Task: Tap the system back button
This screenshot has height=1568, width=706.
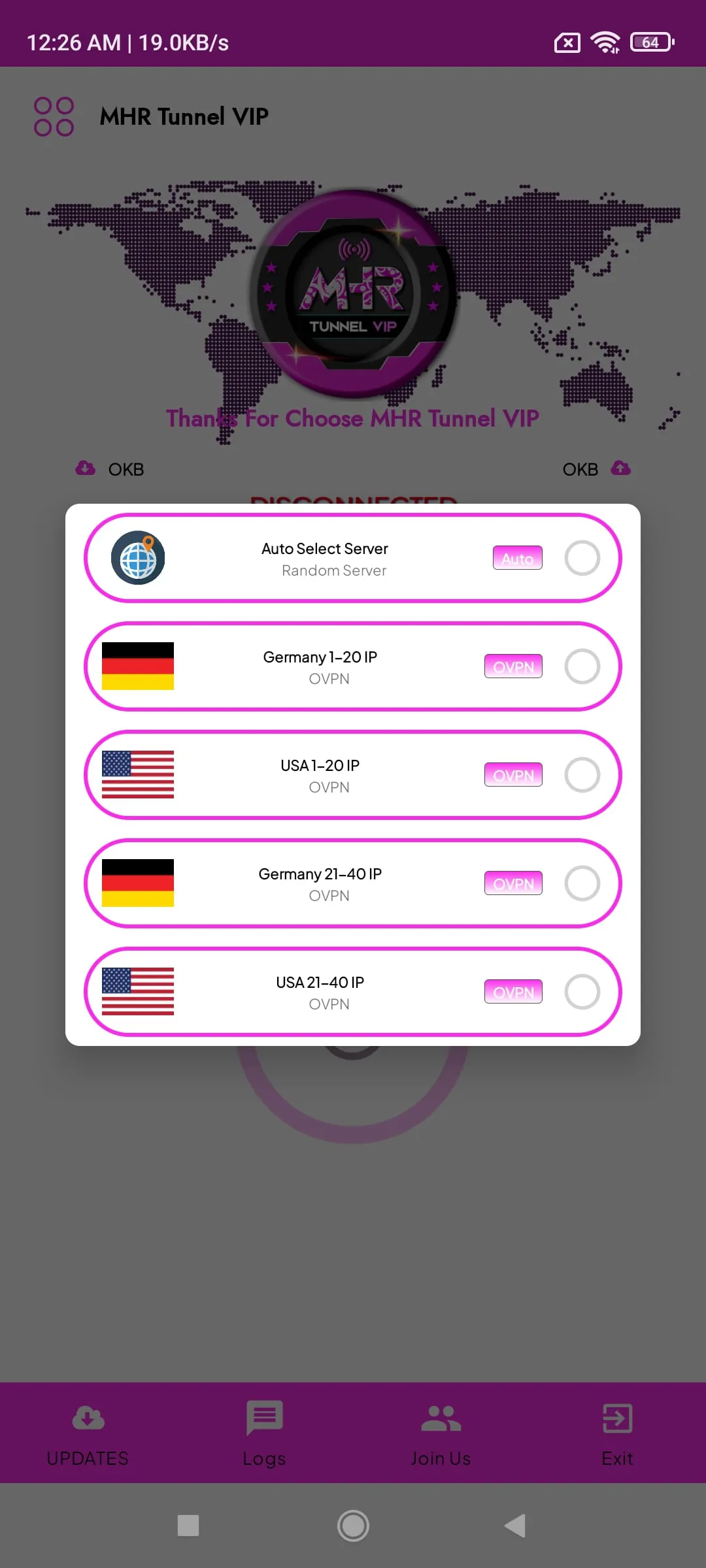Action: [x=515, y=1526]
